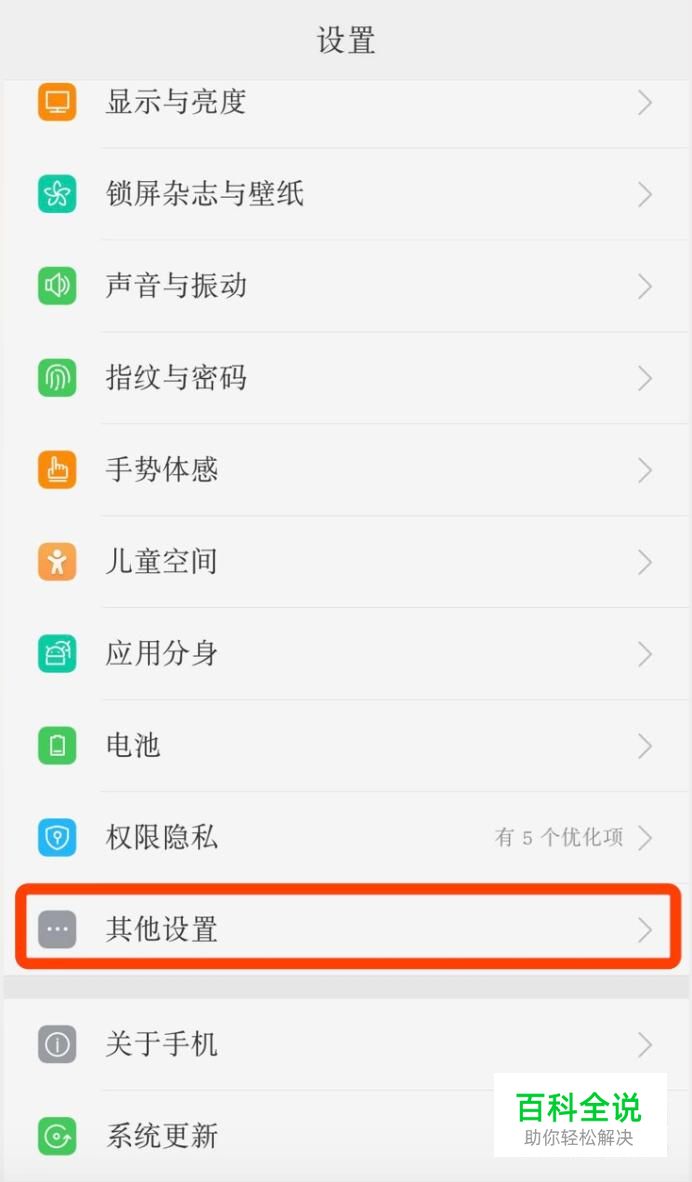This screenshot has width=692, height=1182.
Task: Open 显示与亮度 settings
Action: point(346,103)
